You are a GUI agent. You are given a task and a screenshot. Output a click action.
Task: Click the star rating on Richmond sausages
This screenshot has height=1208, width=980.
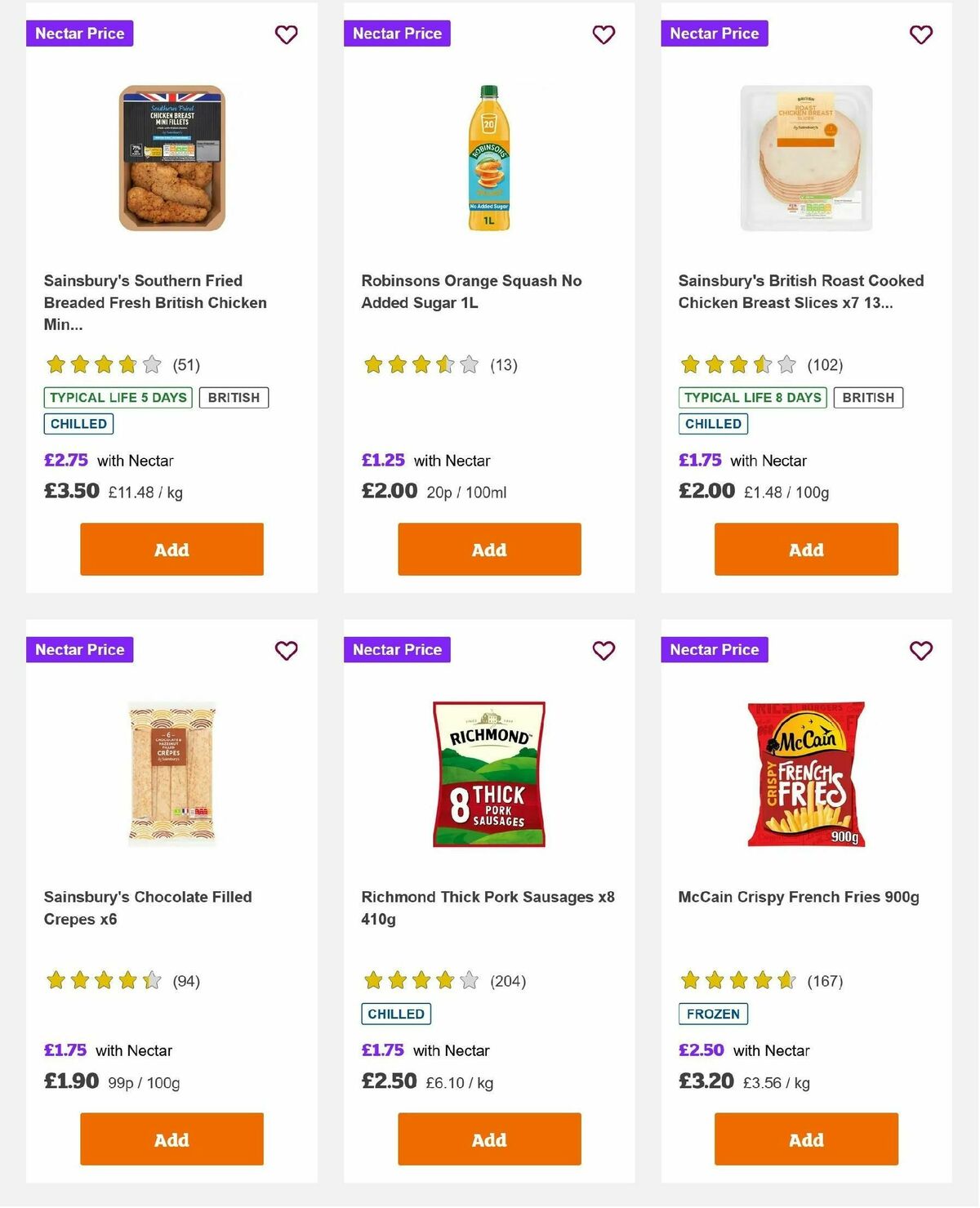click(417, 981)
